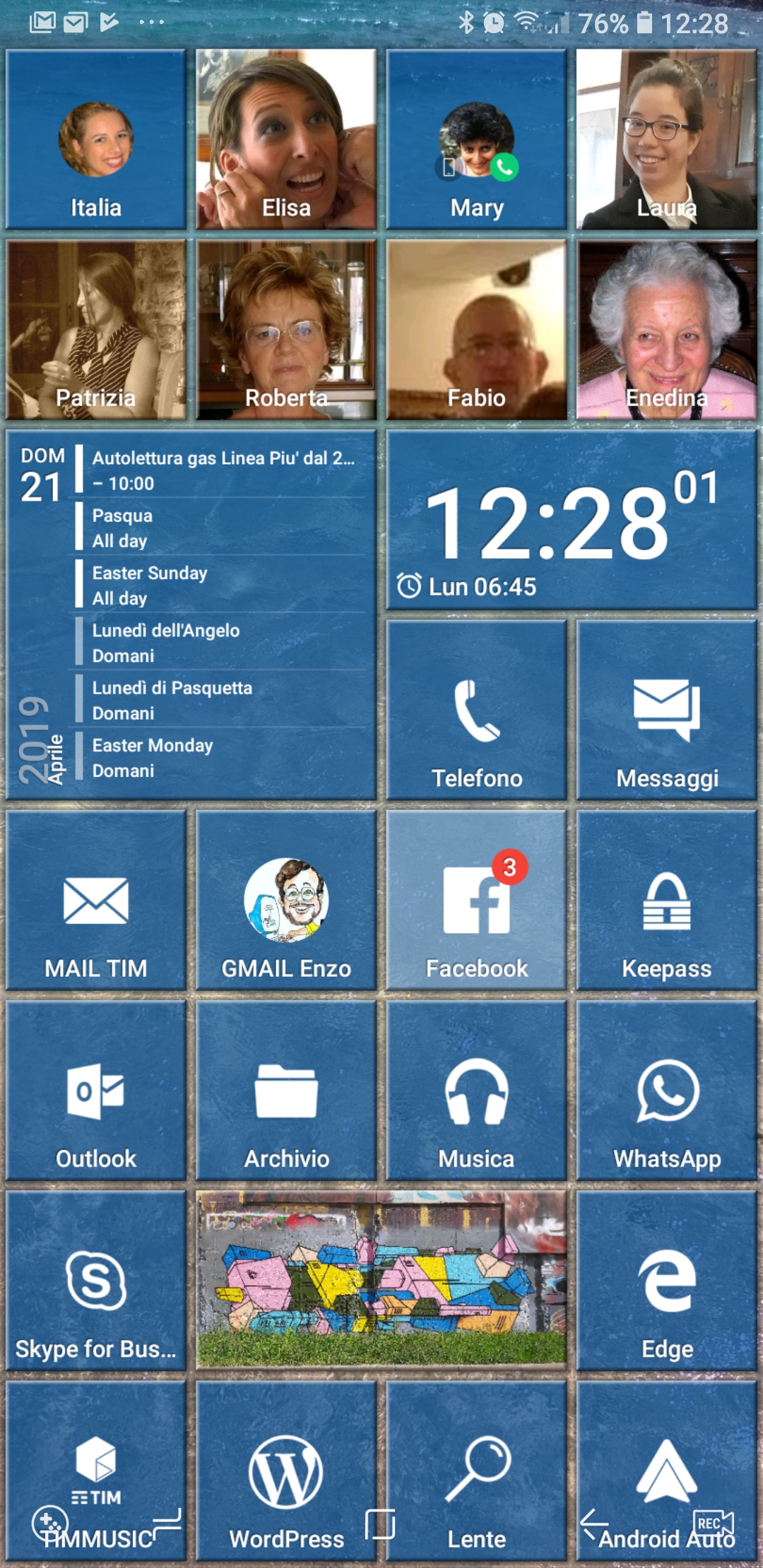Open the Archivio file manager
The height and width of the screenshot is (1568, 763).
(285, 1091)
